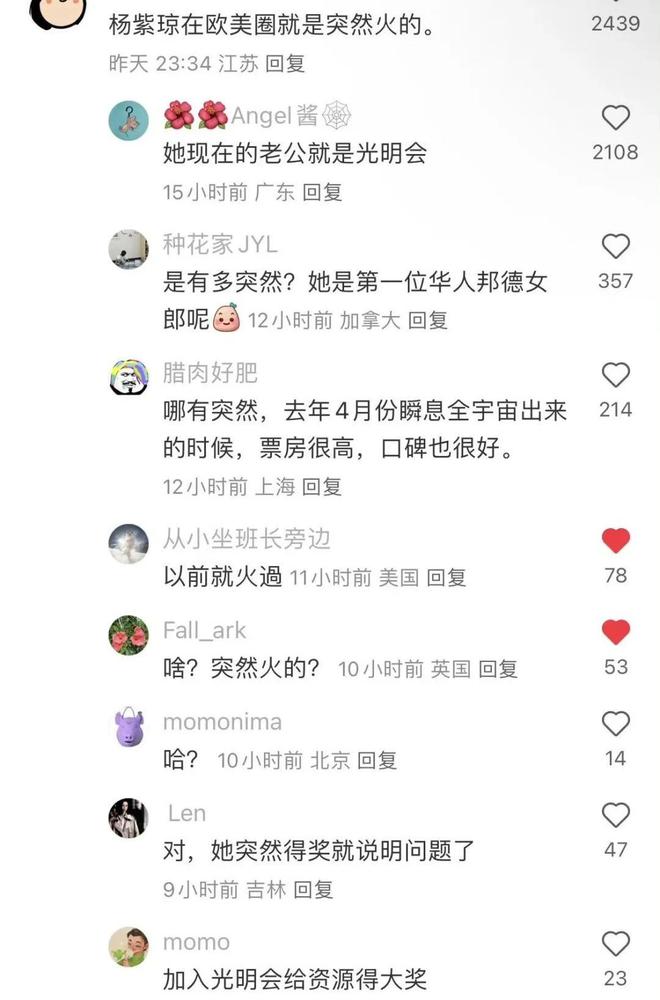Reply to 腊肉好肥's comment
The height and width of the screenshot is (1000, 660).
pyautogui.click(x=322, y=487)
